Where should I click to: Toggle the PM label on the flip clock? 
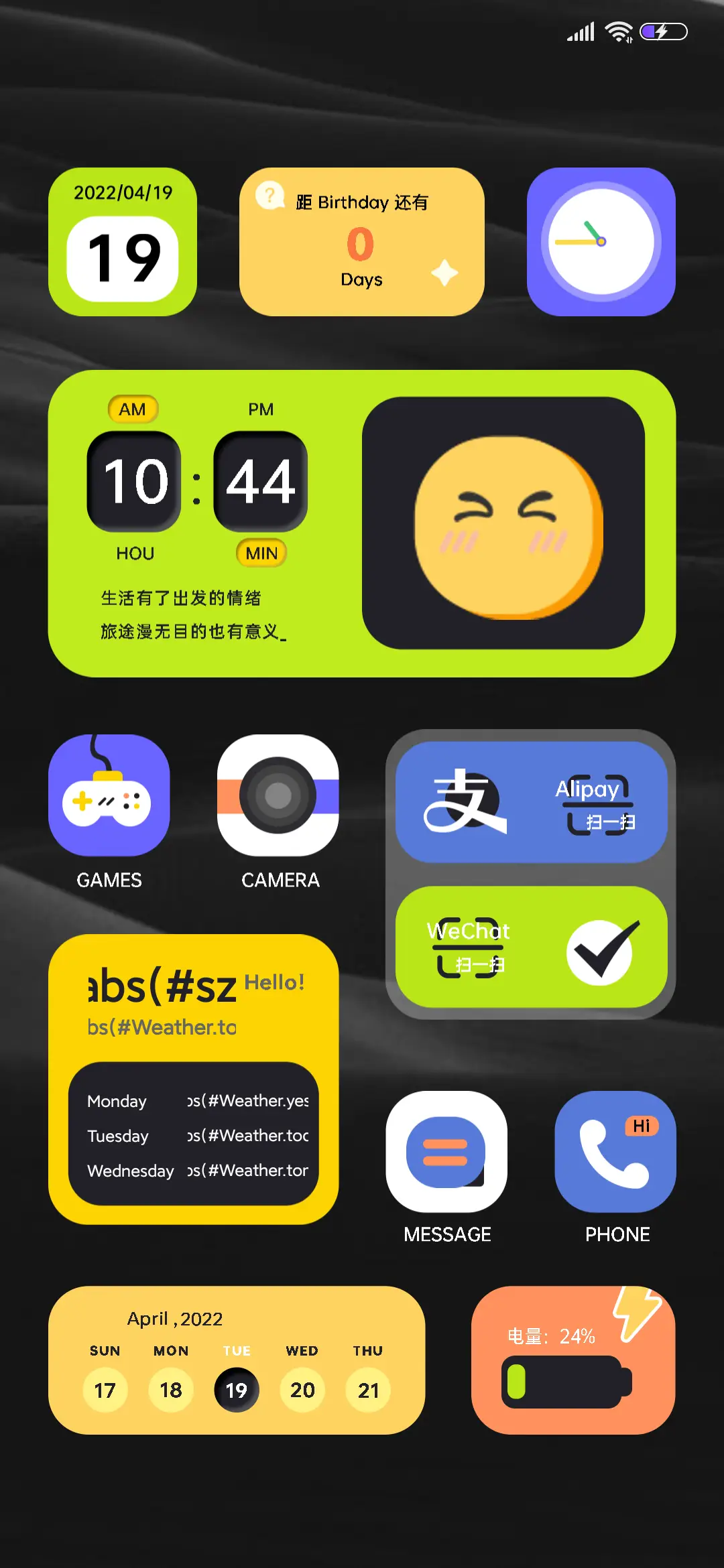(x=261, y=409)
